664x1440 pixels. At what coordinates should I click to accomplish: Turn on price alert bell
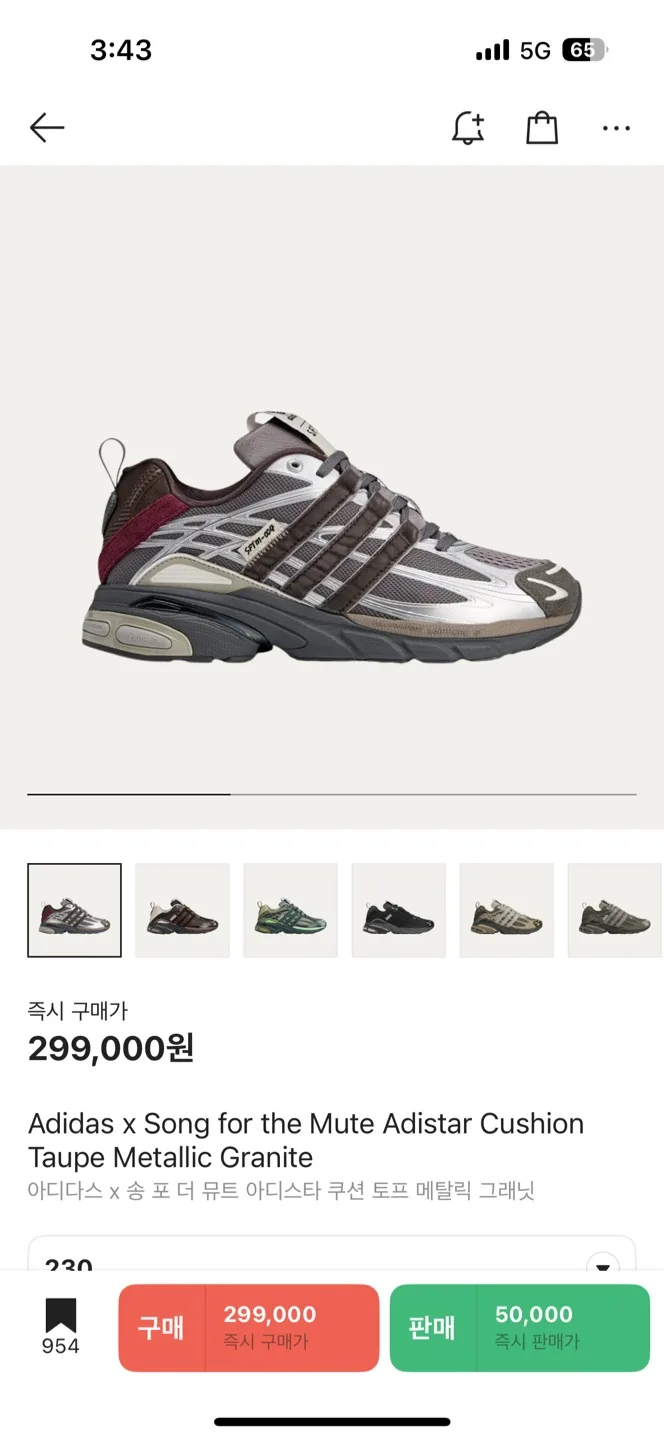(468, 128)
